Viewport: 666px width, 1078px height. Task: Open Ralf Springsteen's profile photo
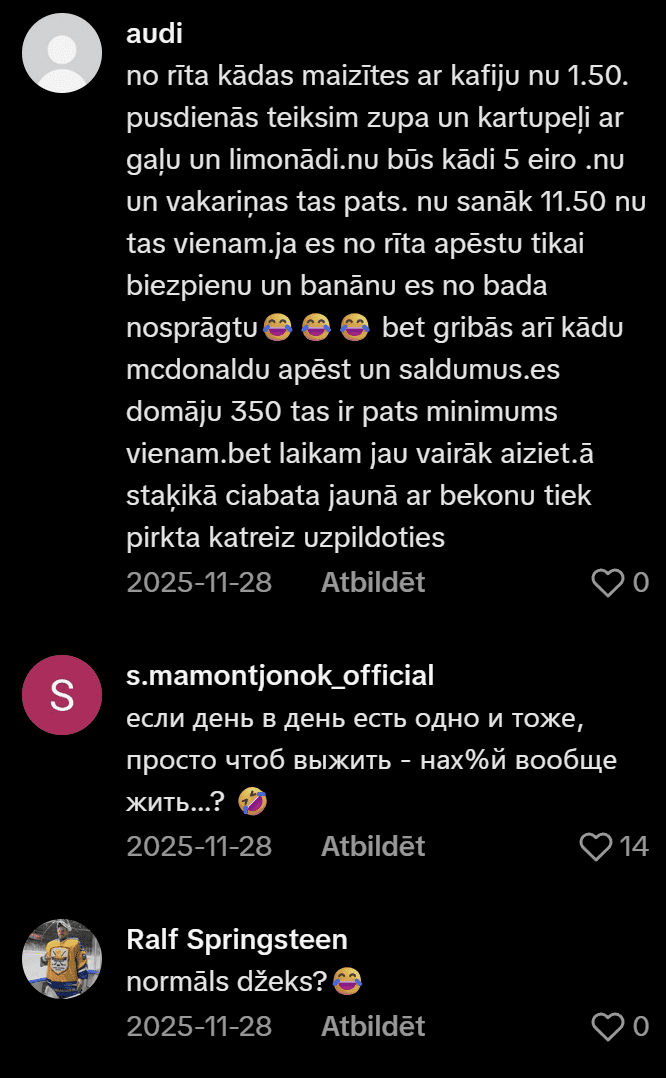click(x=62, y=959)
